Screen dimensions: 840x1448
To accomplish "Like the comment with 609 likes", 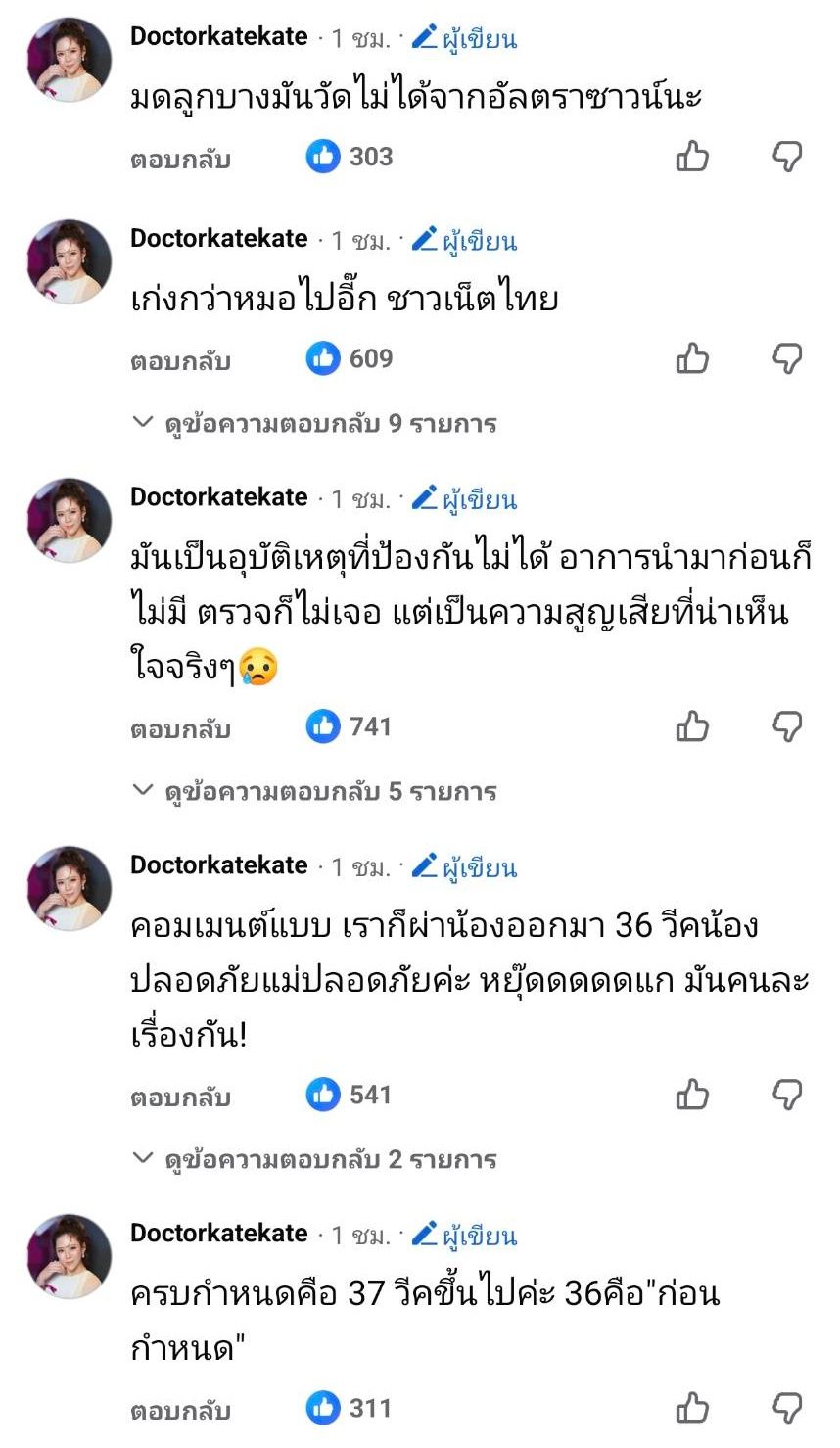I will coord(692,359).
